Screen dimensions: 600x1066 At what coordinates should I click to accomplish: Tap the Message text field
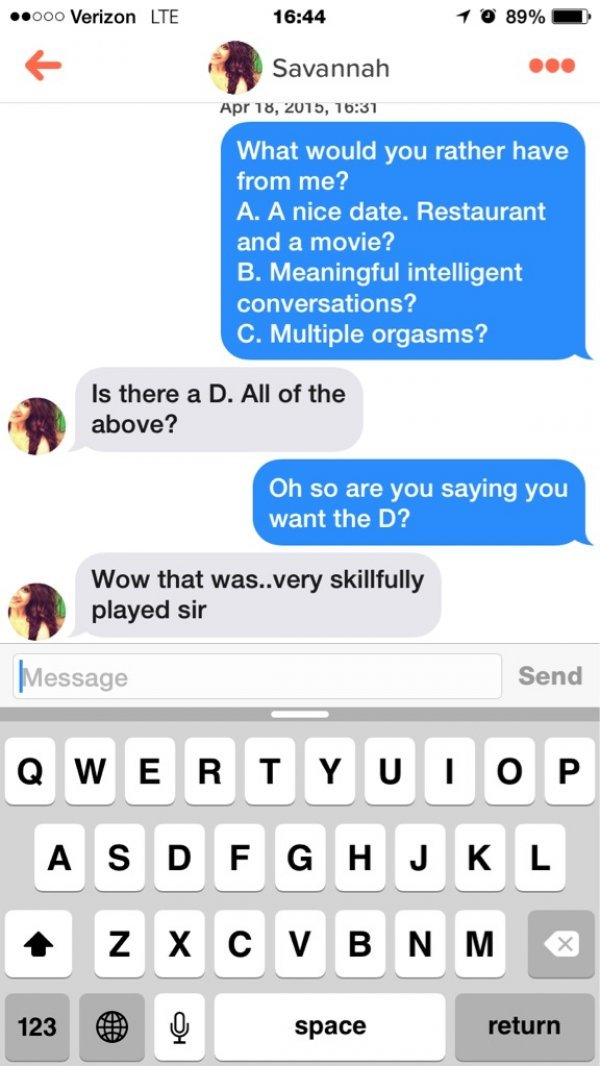258,677
